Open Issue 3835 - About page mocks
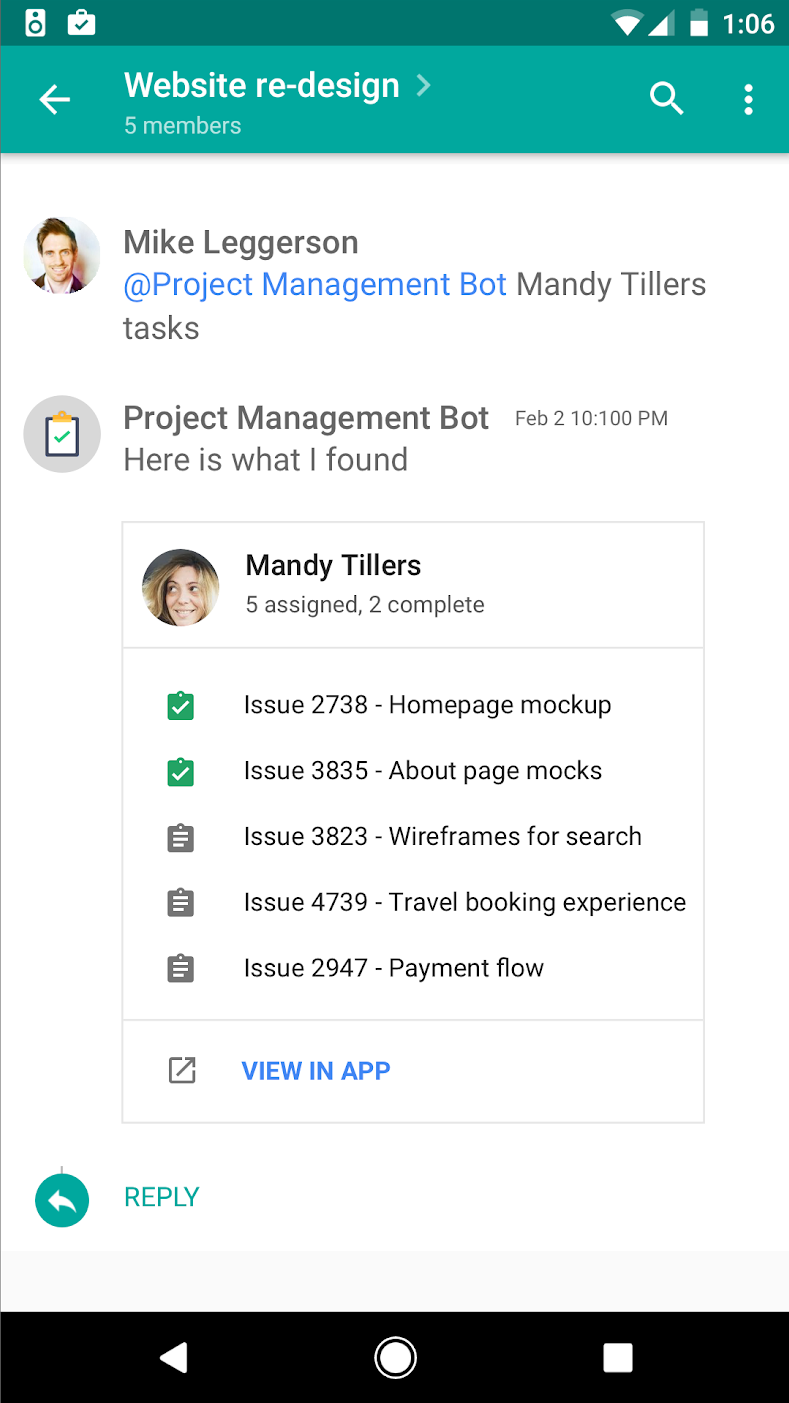This screenshot has height=1403, width=789. 422,771
